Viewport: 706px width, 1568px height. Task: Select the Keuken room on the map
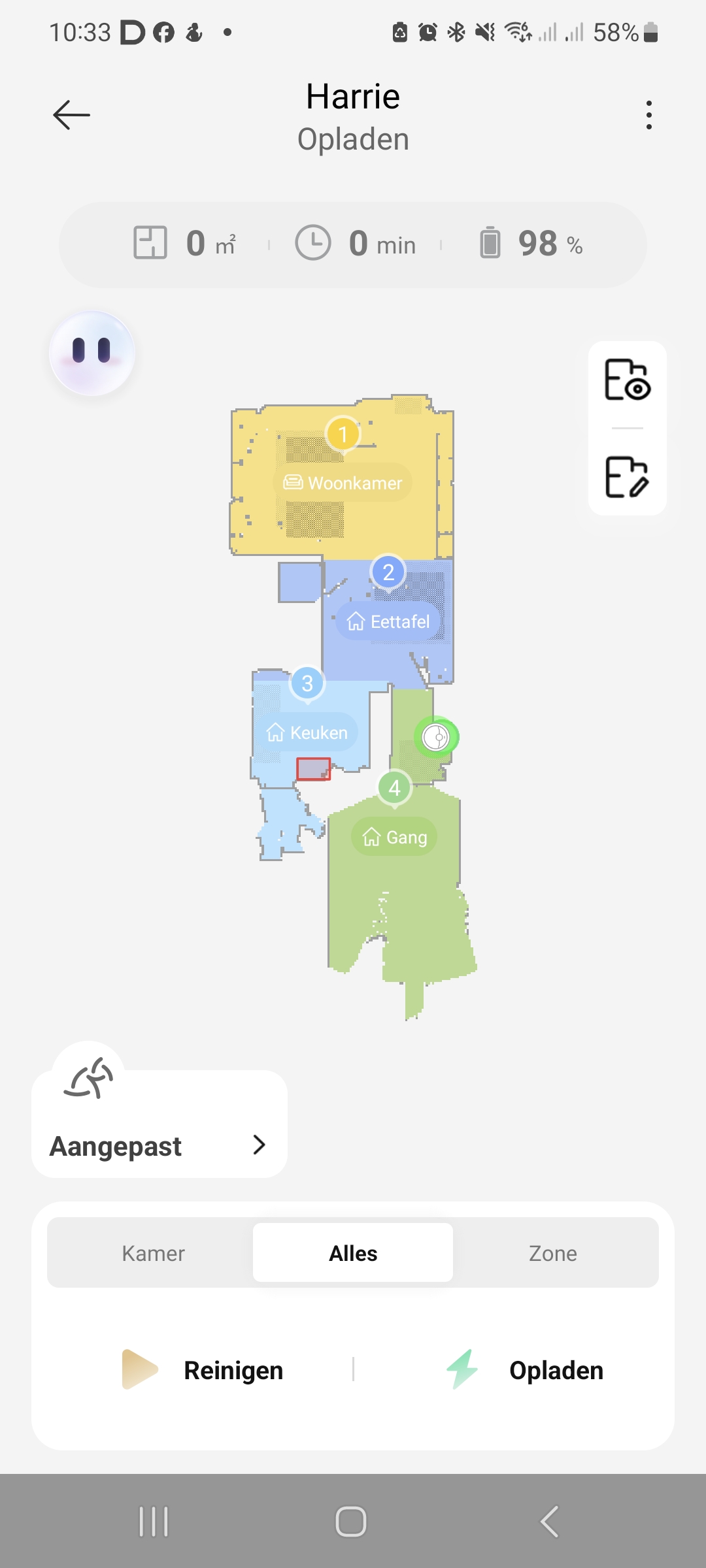(307, 732)
